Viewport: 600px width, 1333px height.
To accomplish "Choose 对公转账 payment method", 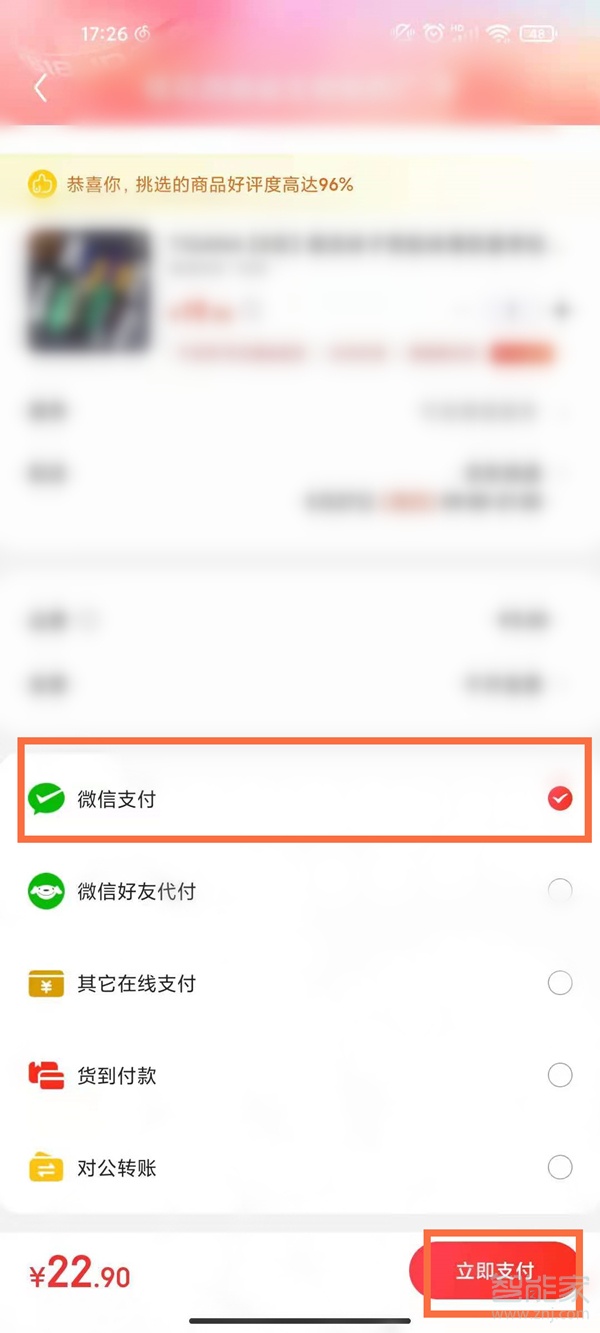I will (300, 1167).
